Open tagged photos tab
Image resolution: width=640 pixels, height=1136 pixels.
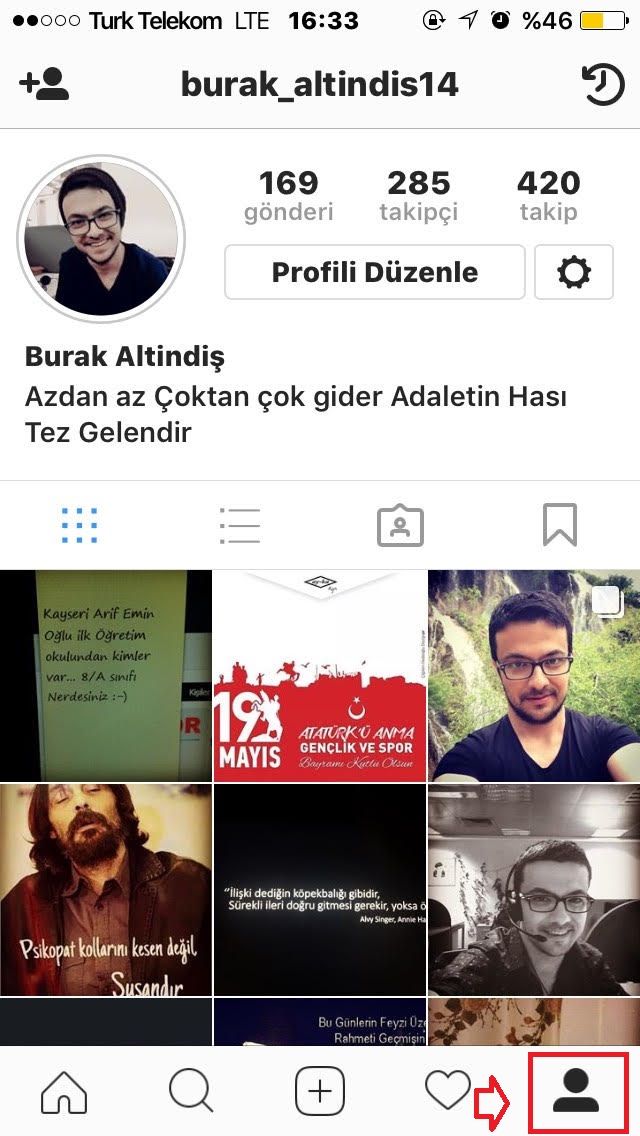[400, 525]
